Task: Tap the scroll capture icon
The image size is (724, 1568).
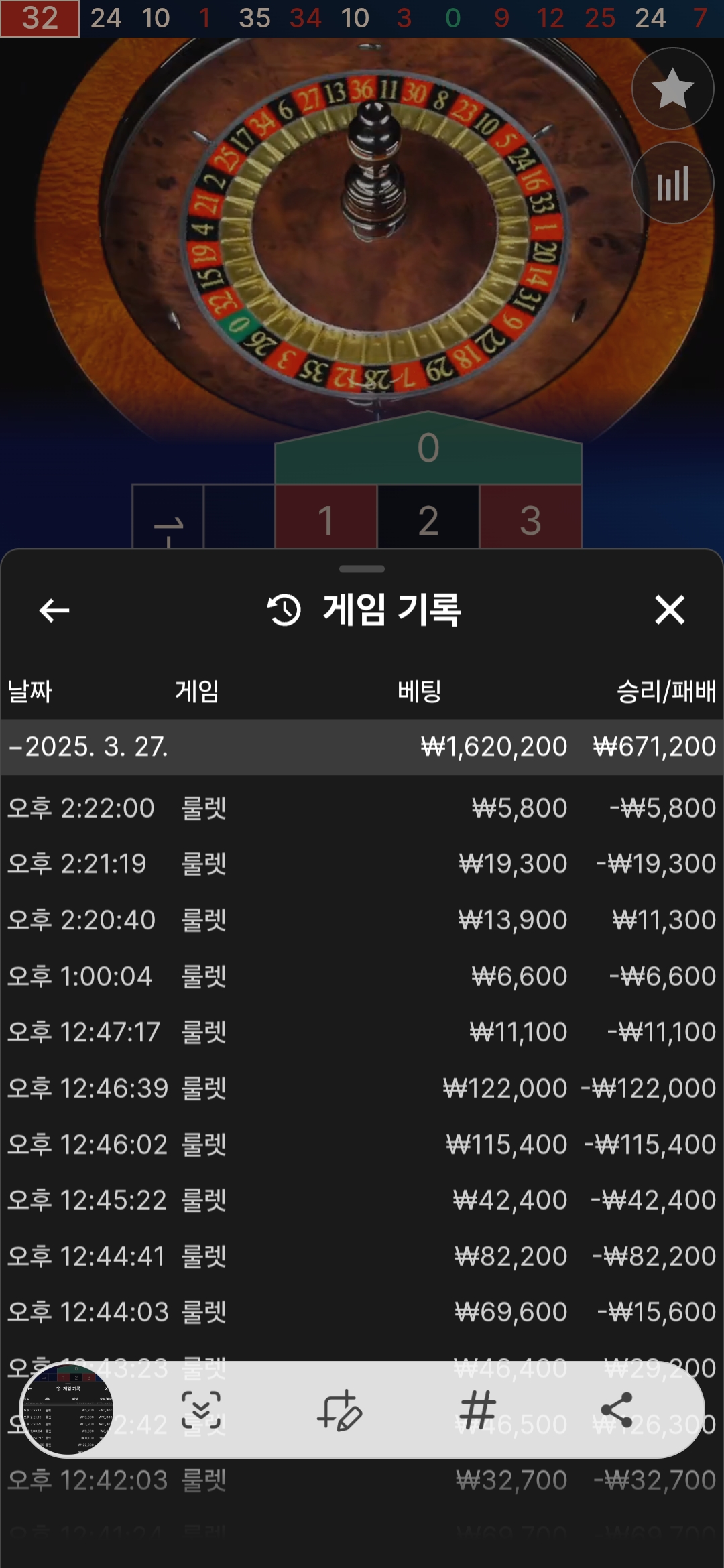Action: click(201, 1410)
